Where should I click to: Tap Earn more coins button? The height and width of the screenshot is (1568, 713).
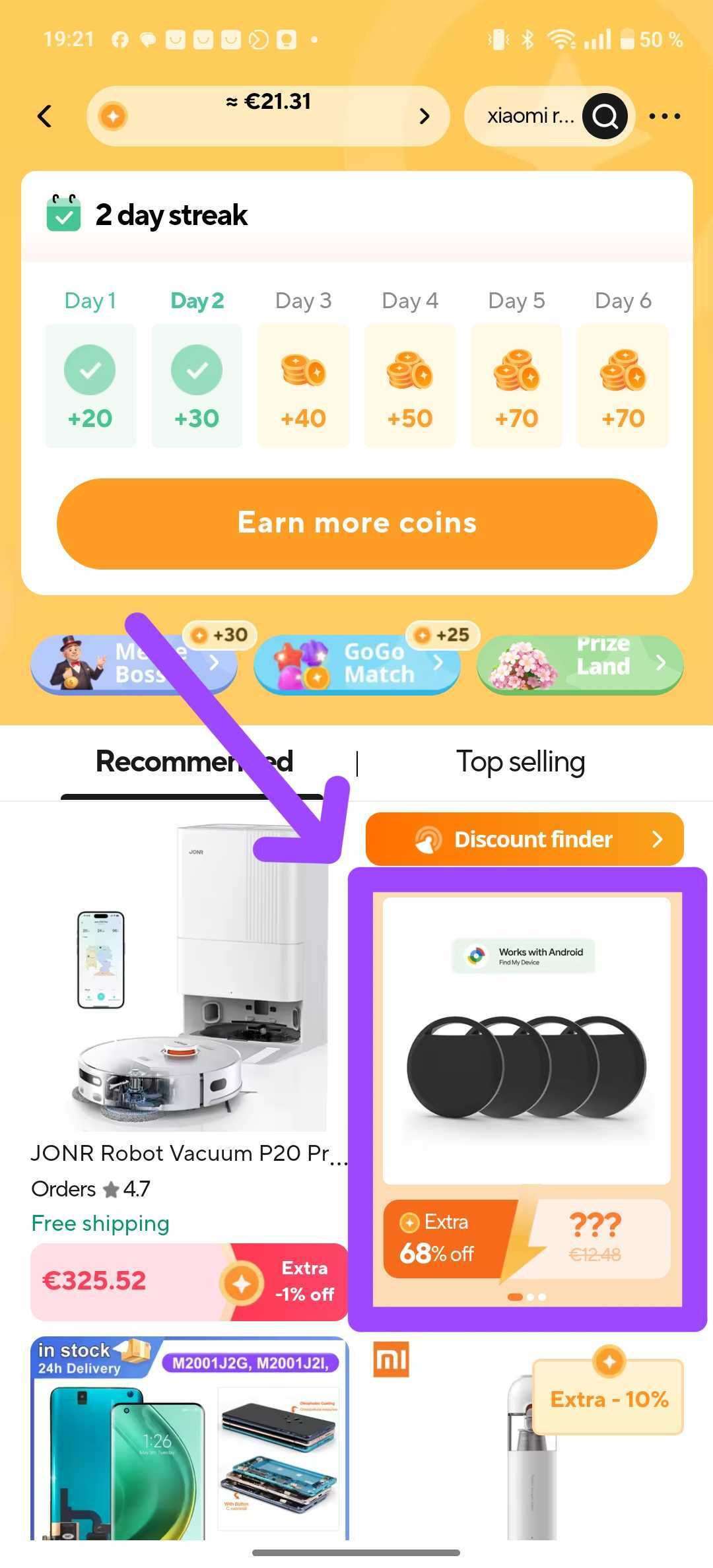coord(356,523)
